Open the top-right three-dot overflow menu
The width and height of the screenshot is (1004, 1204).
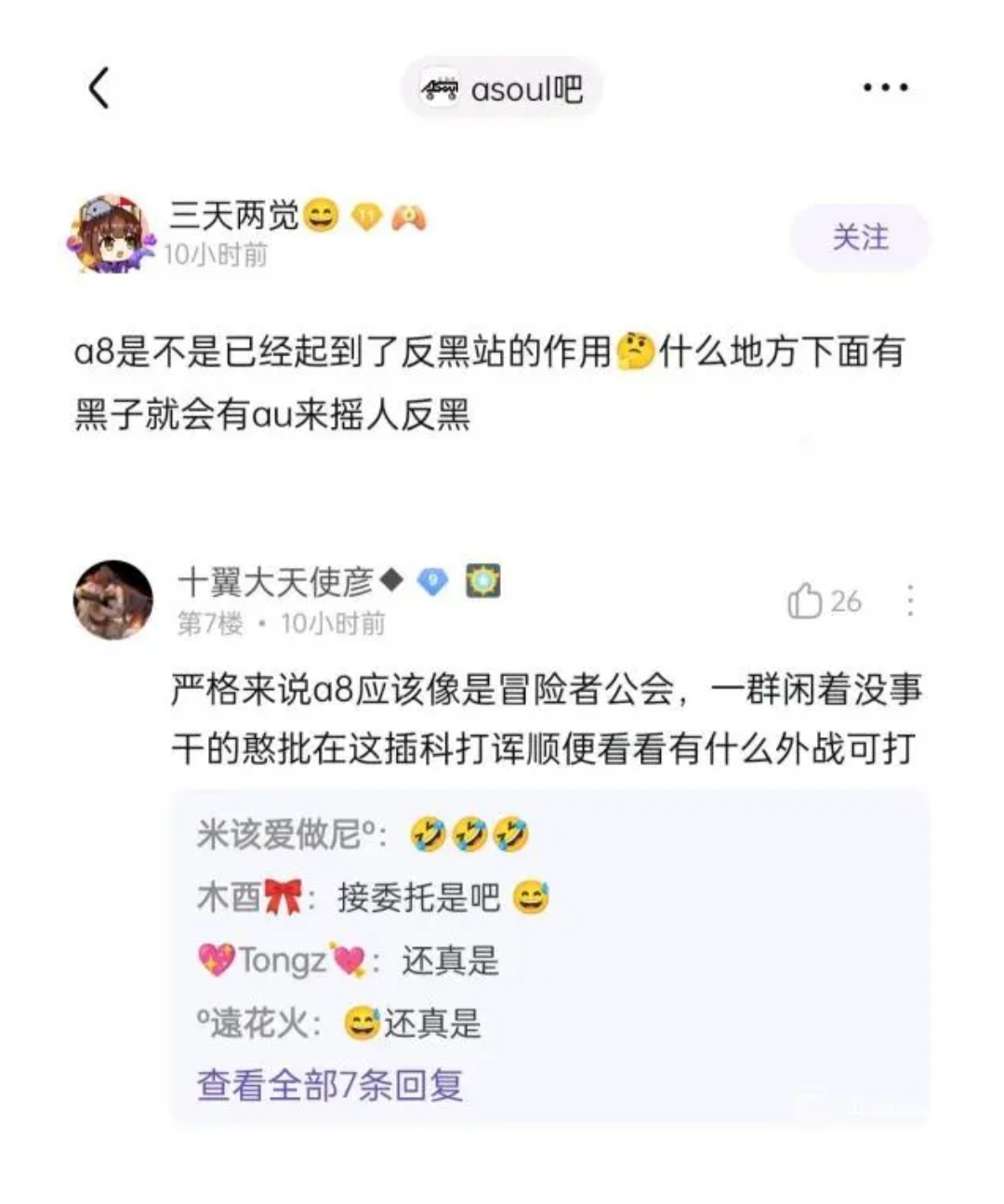point(884,88)
